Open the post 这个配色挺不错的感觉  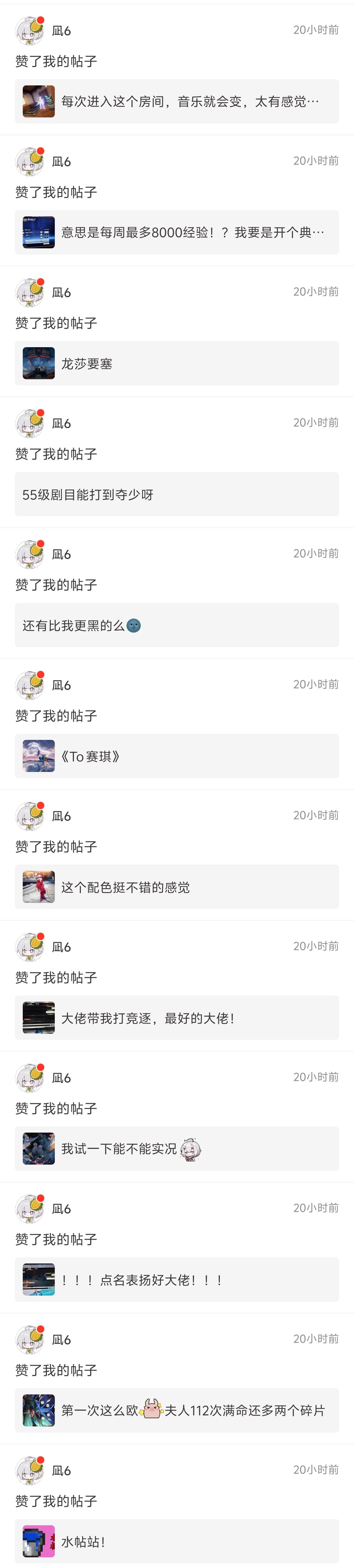pyautogui.click(x=177, y=887)
